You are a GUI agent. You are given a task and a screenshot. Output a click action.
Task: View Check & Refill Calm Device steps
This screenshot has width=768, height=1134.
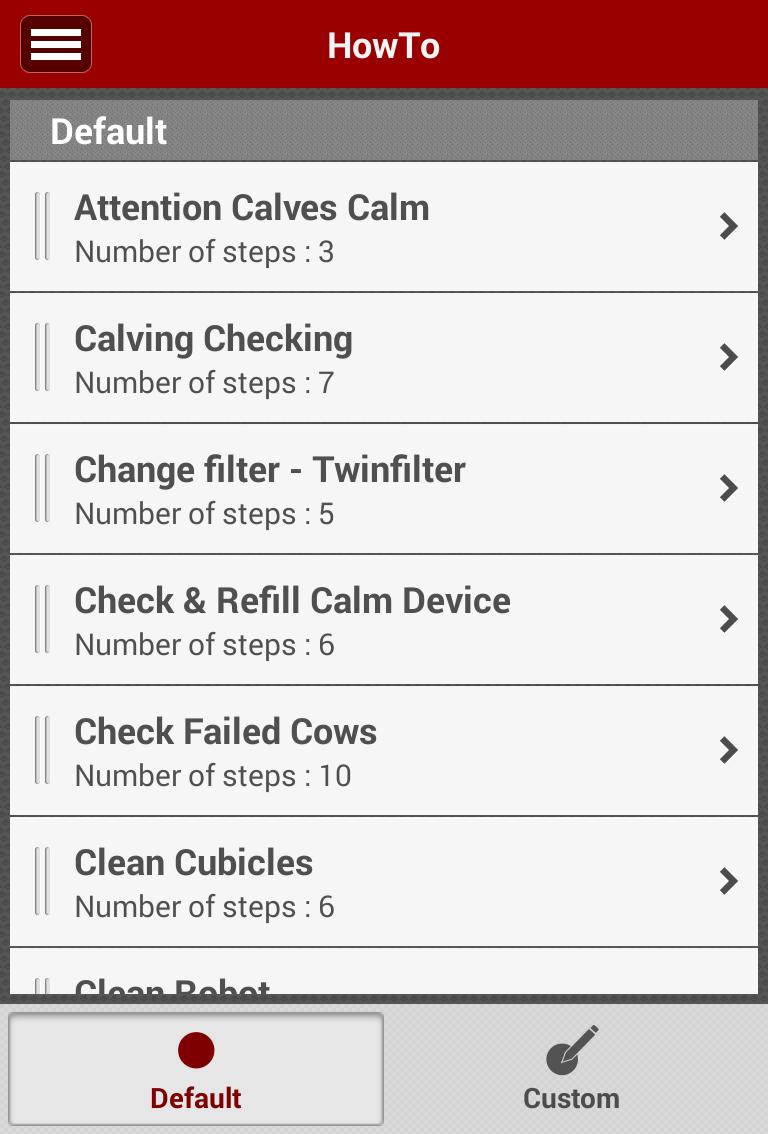click(x=384, y=620)
